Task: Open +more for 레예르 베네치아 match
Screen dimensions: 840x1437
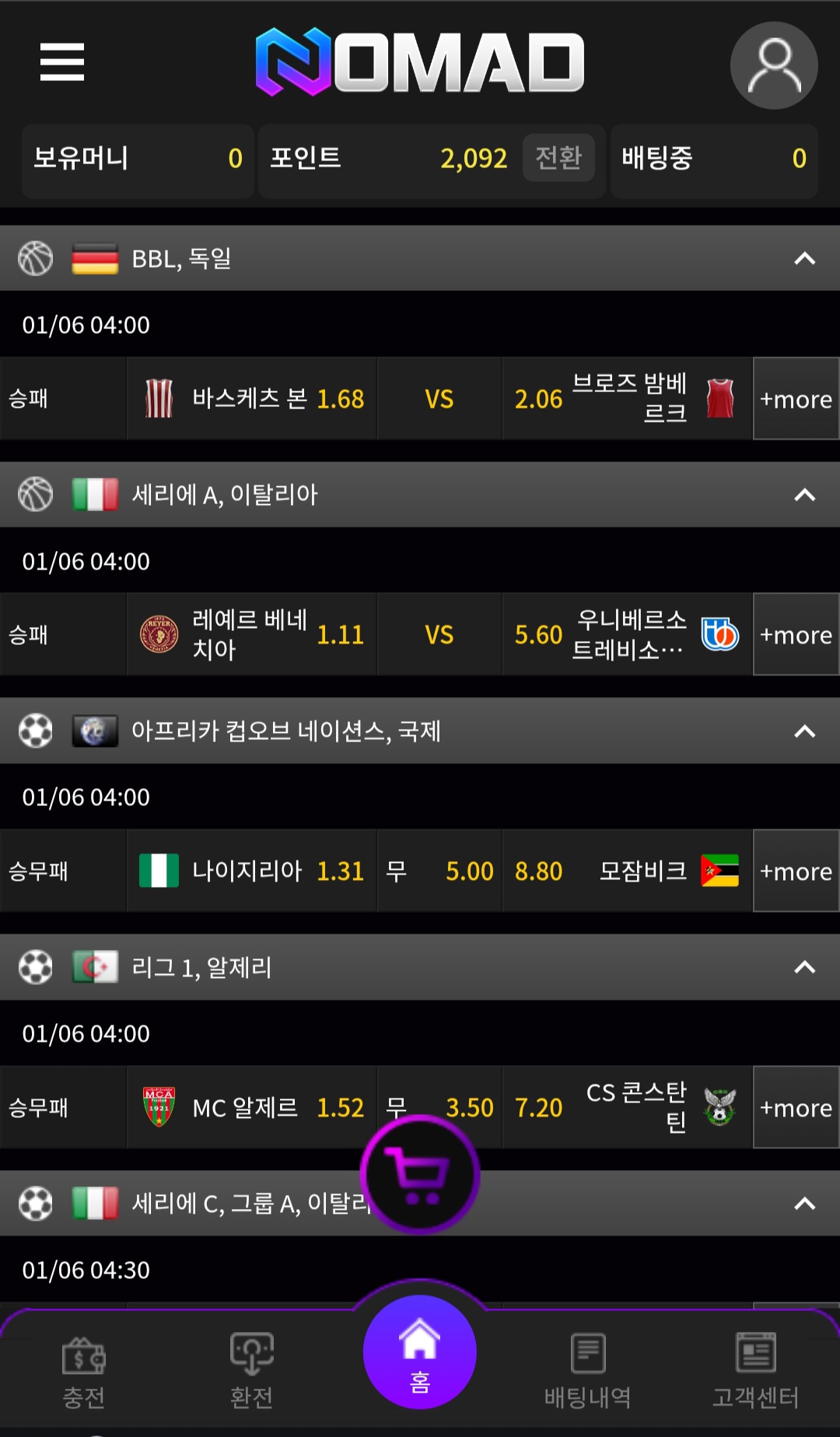Action: [x=796, y=635]
